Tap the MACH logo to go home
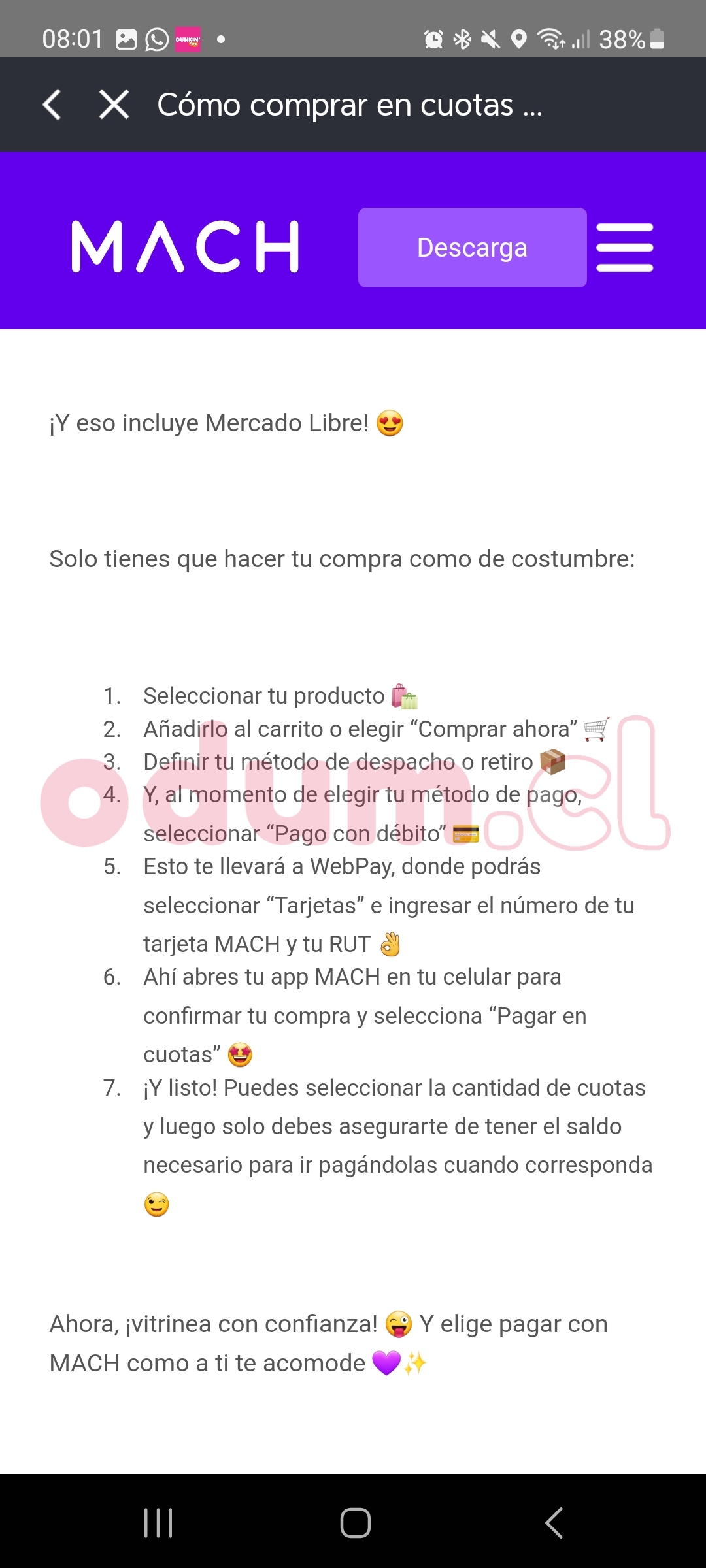 tap(185, 246)
